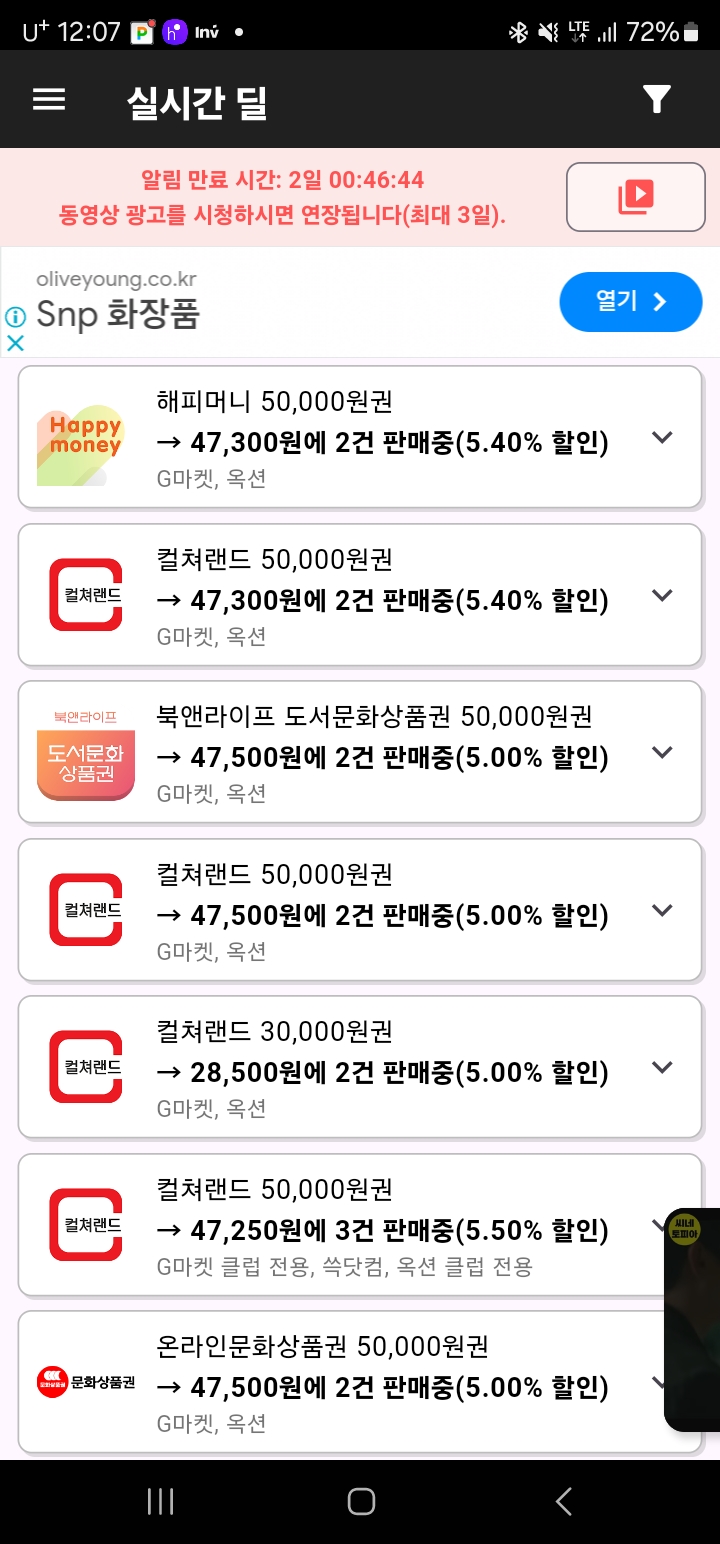Viewport: 720px width, 1544px height.
Task: Expand the 북앤라이프 도서문화상품권 deal
Action: (x=662, y=752)
